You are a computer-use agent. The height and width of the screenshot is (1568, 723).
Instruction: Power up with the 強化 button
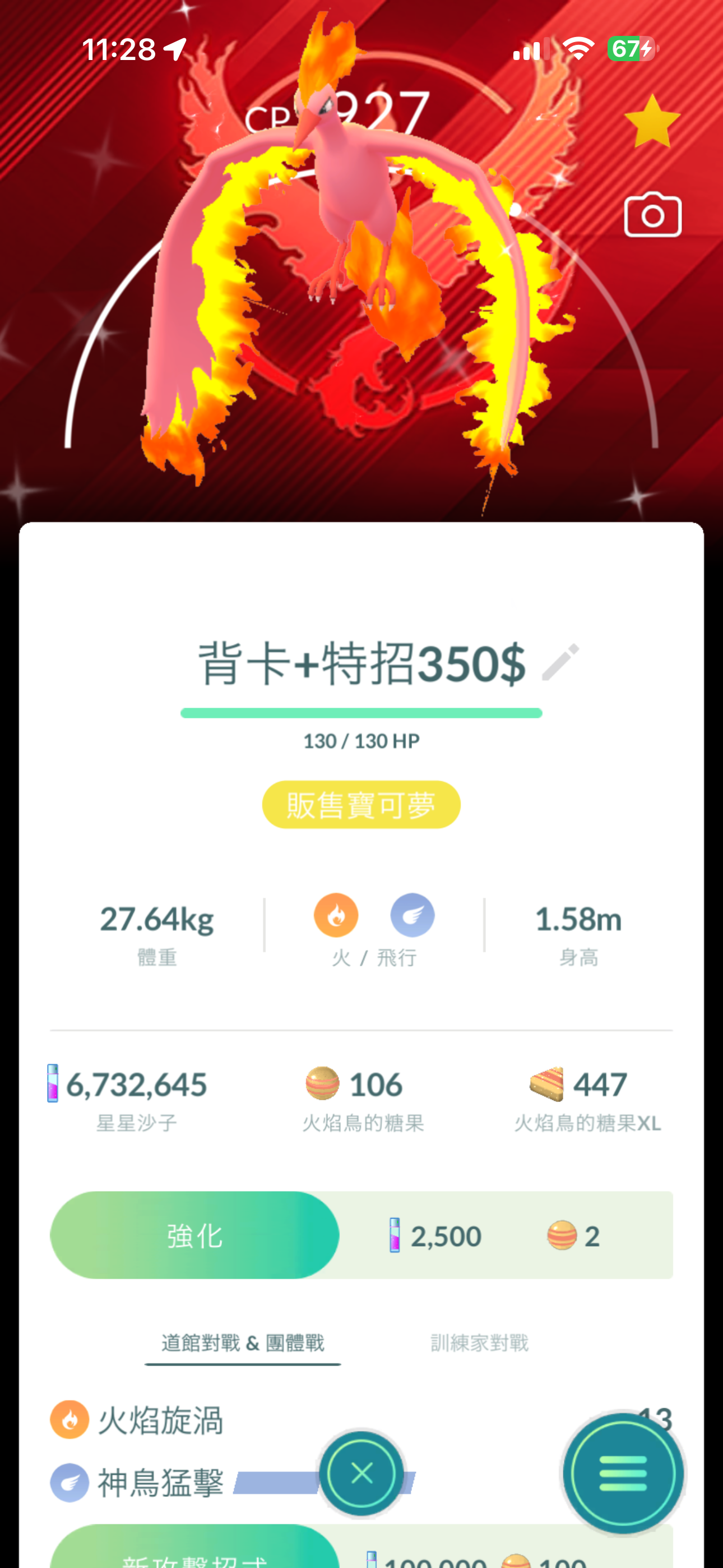tap(194, 1235)
